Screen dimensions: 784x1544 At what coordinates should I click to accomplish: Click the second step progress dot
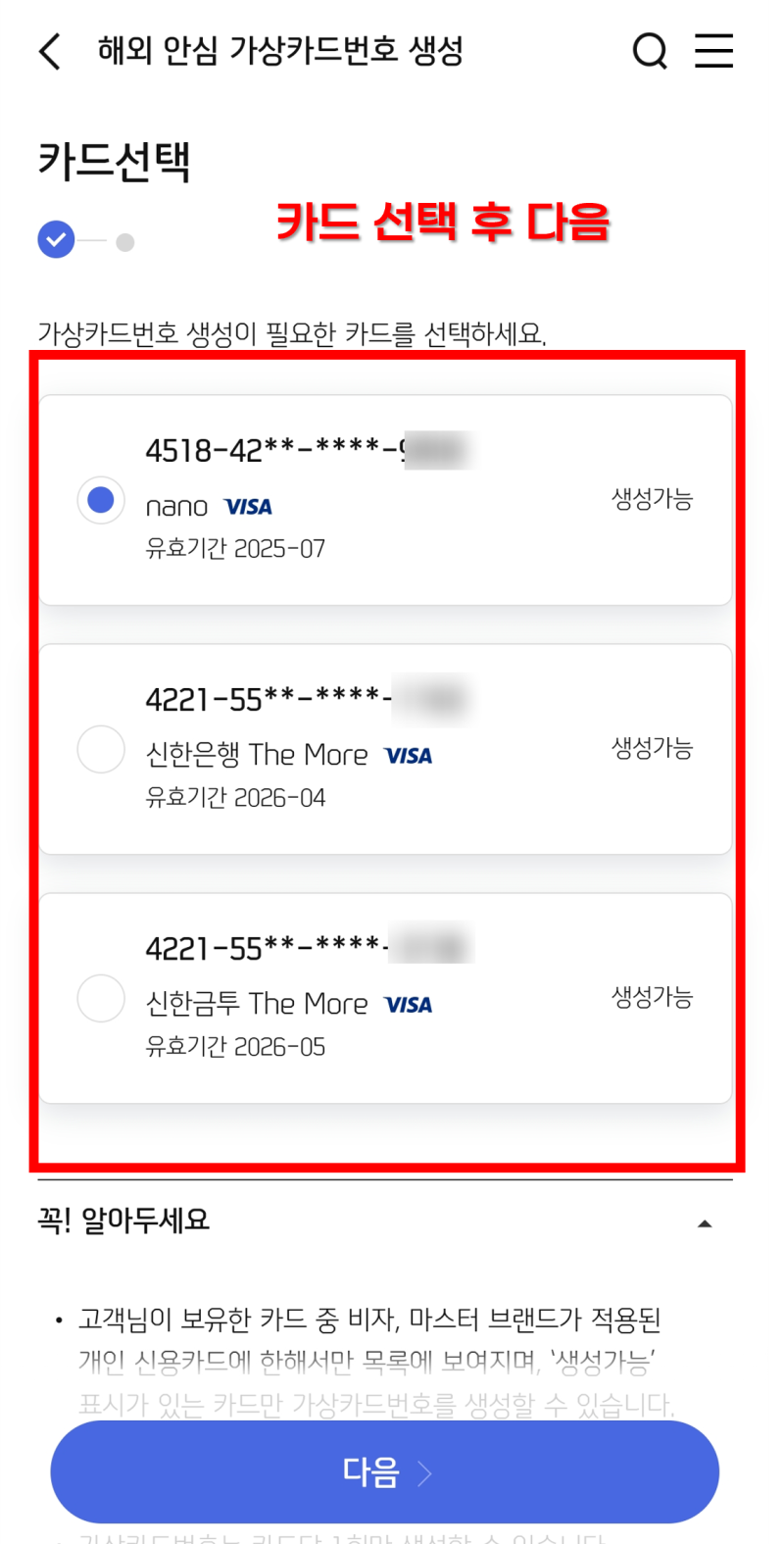(x=125, y=242)
